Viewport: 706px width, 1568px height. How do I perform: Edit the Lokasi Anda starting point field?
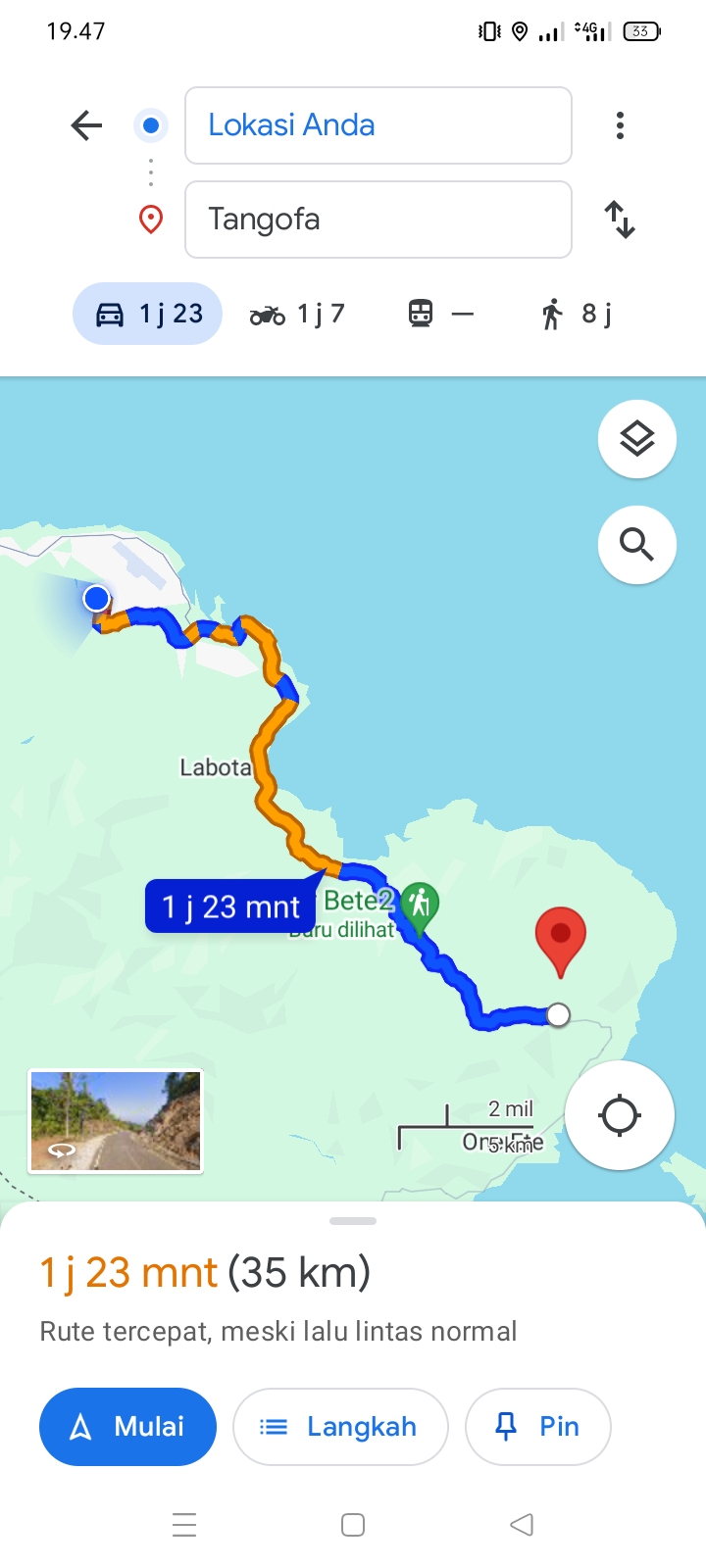pos(378,125)
